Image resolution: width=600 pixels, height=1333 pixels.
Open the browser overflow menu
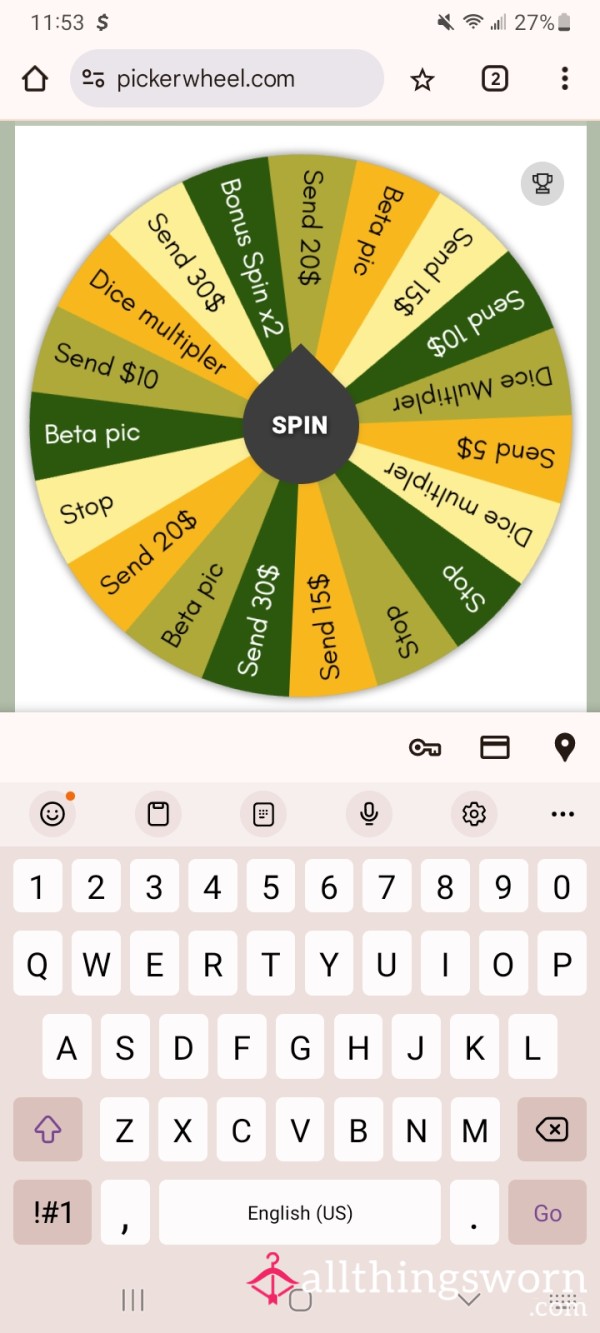pos(565,79)
